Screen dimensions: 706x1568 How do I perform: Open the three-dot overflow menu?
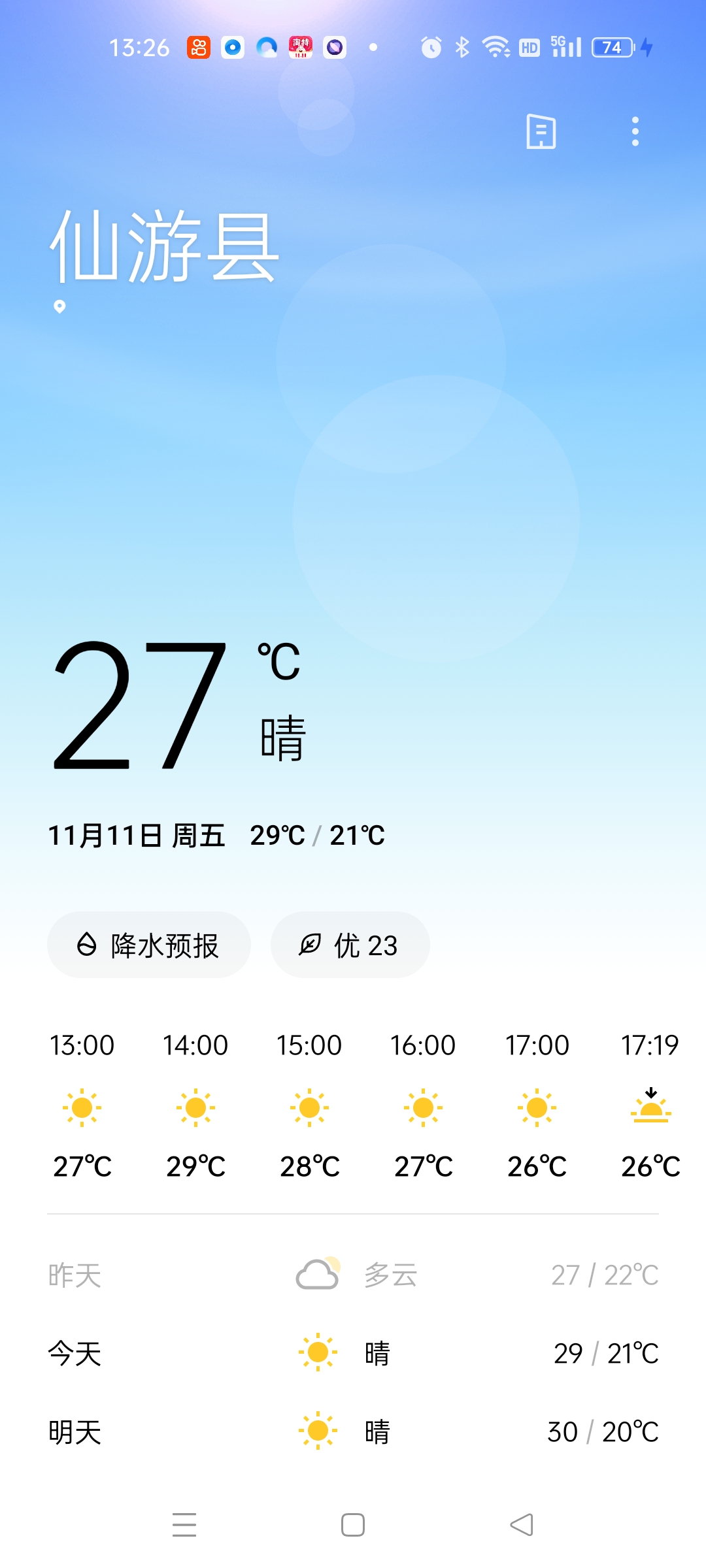(635, 131)
